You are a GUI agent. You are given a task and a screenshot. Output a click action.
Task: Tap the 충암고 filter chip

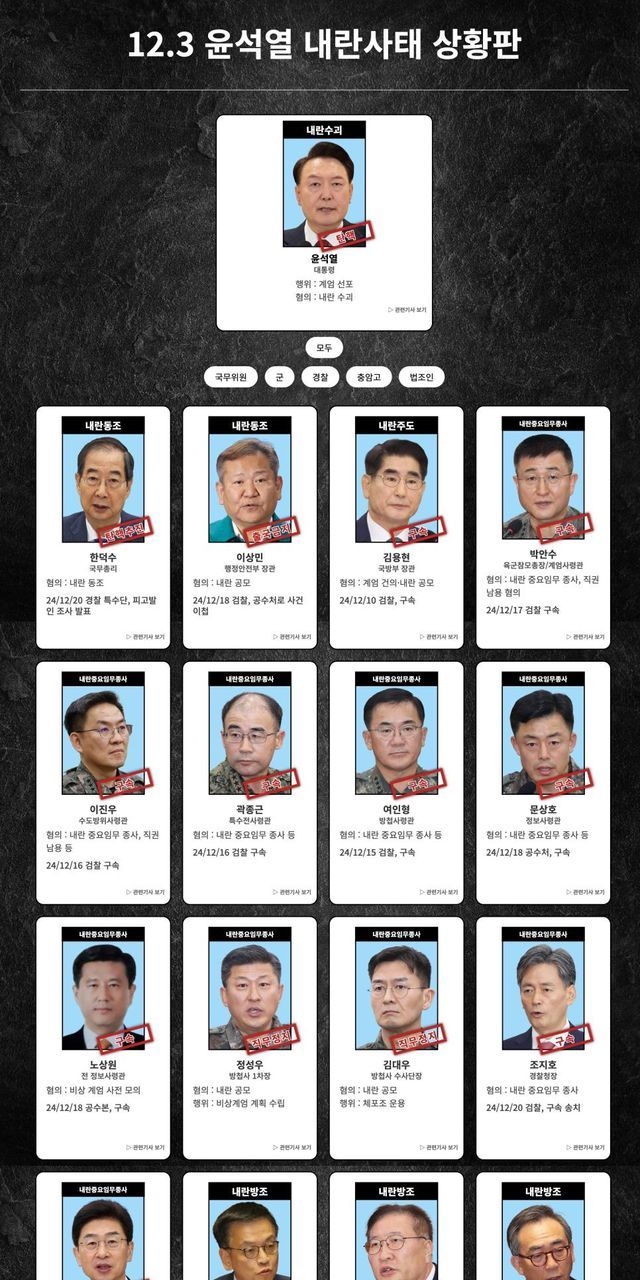click(x=368, y=377)
